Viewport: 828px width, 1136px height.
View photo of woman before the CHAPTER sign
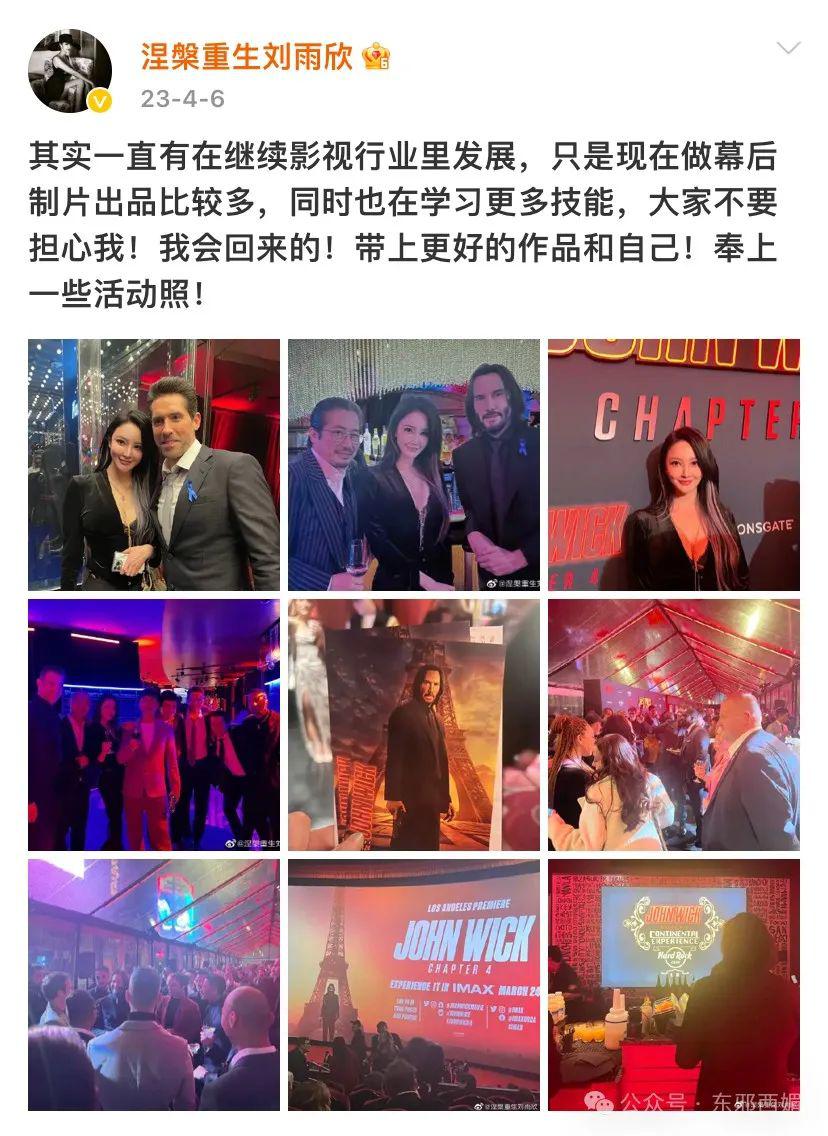tap(673, 465)
